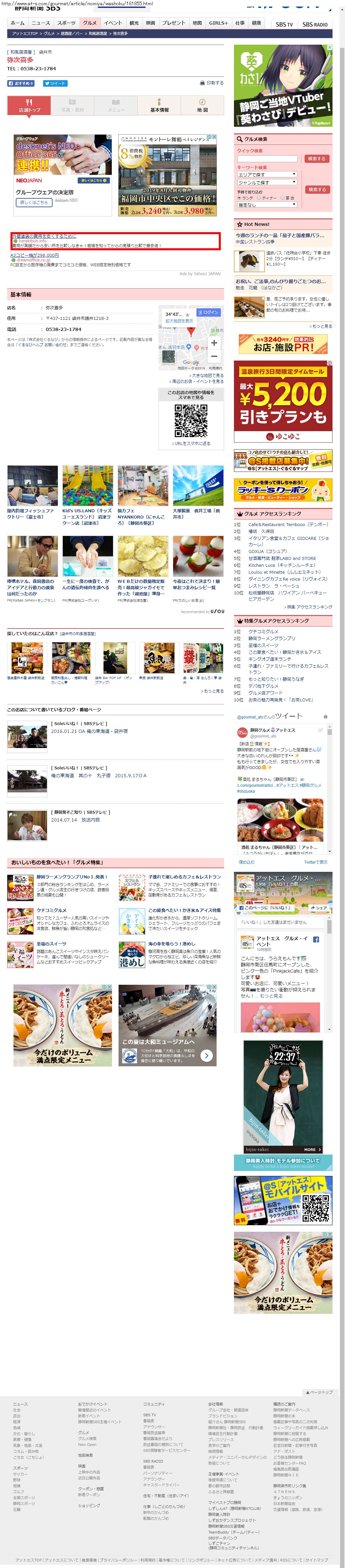Zoom in on the embedded map

[214, 343]
